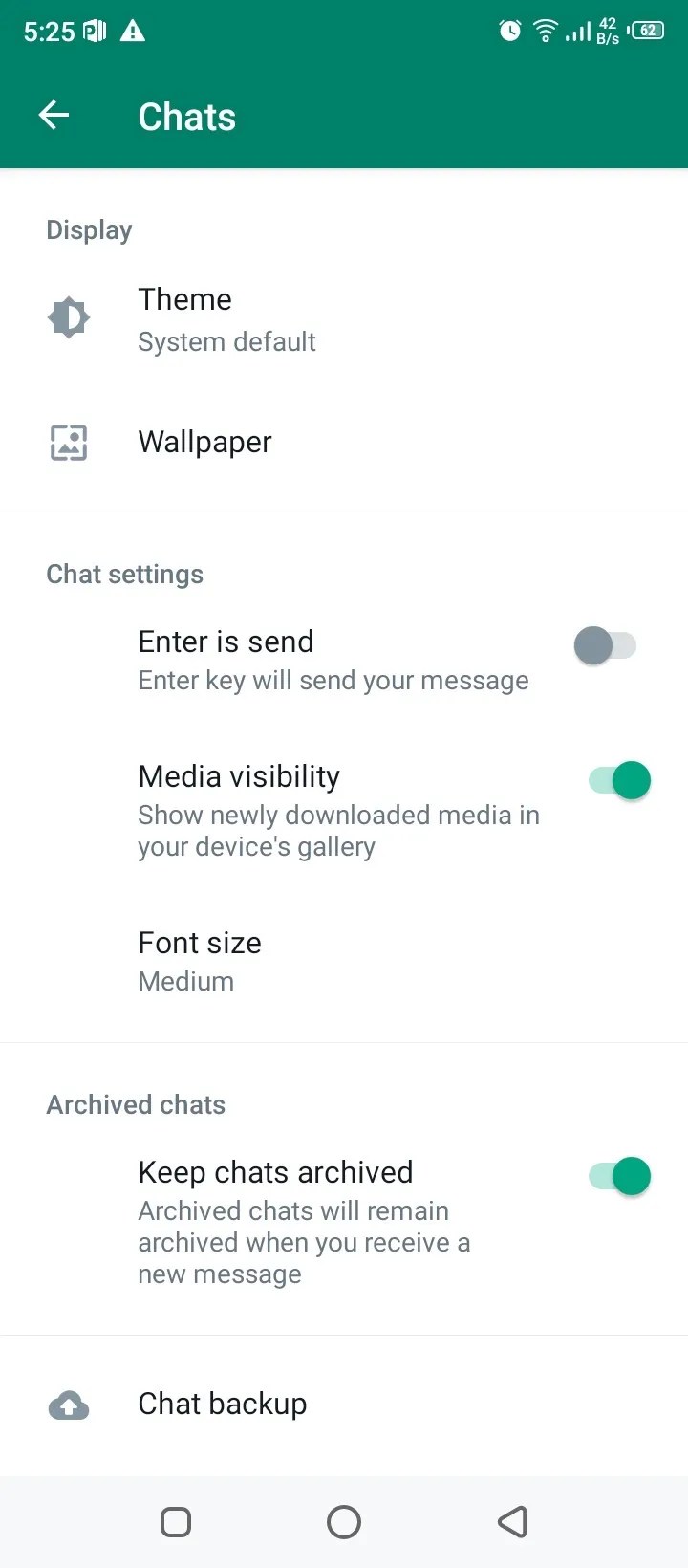The image size is (688, 1568).
Task: Tap the Display section header
Action: point(89,229)
